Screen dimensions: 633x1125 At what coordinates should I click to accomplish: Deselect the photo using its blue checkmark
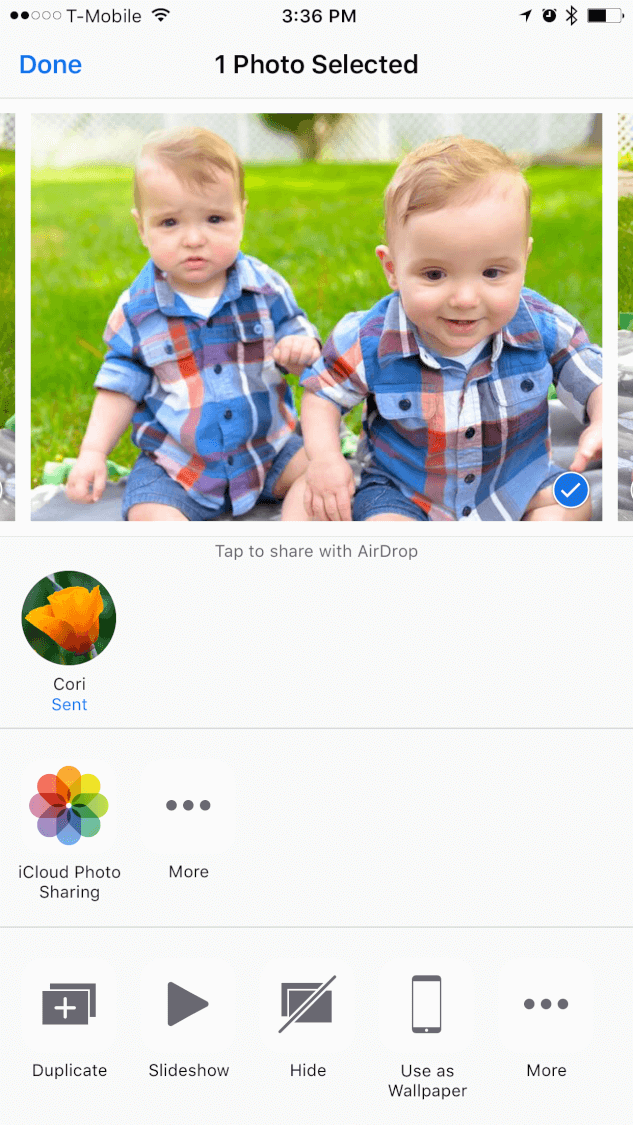(x=571, y=490)
